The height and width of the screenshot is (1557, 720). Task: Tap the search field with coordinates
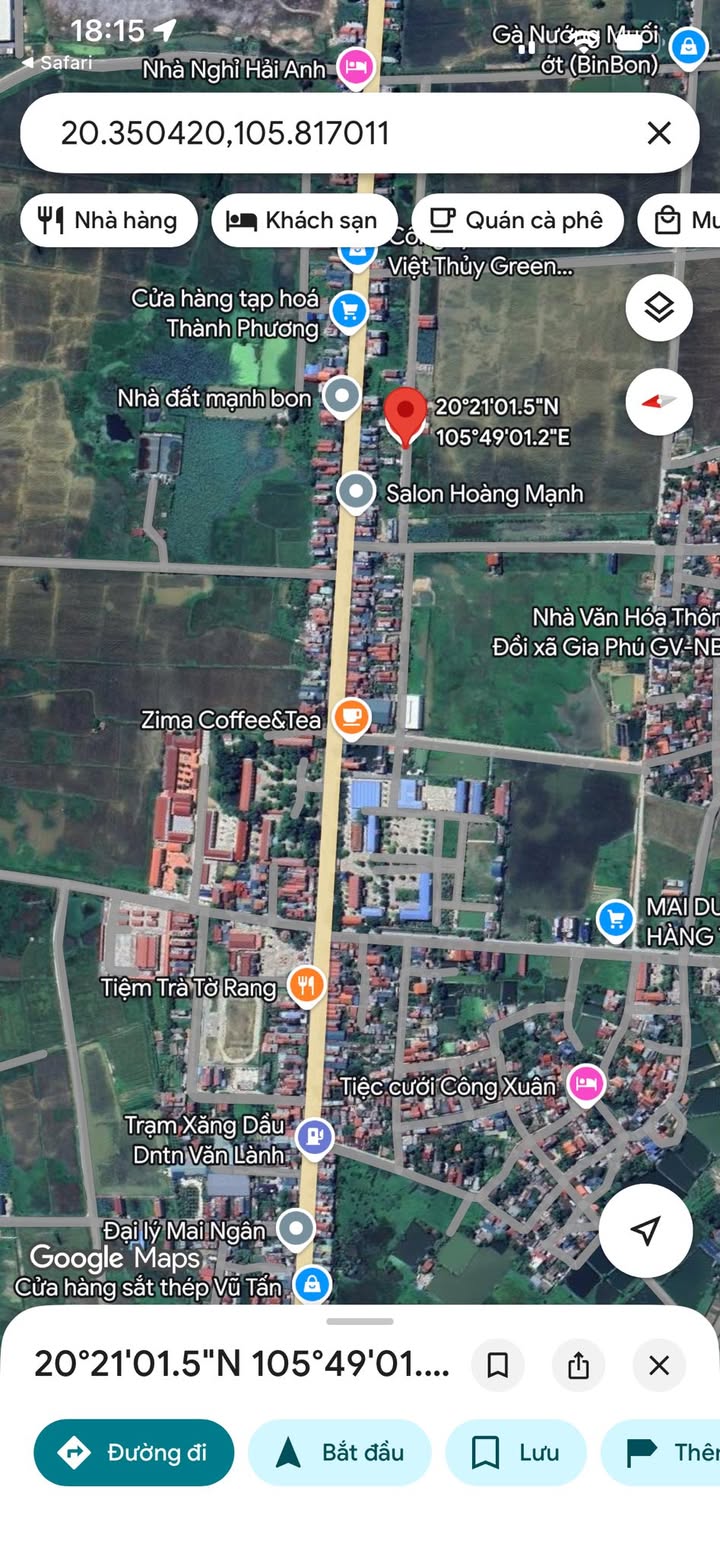pos(330,133)
